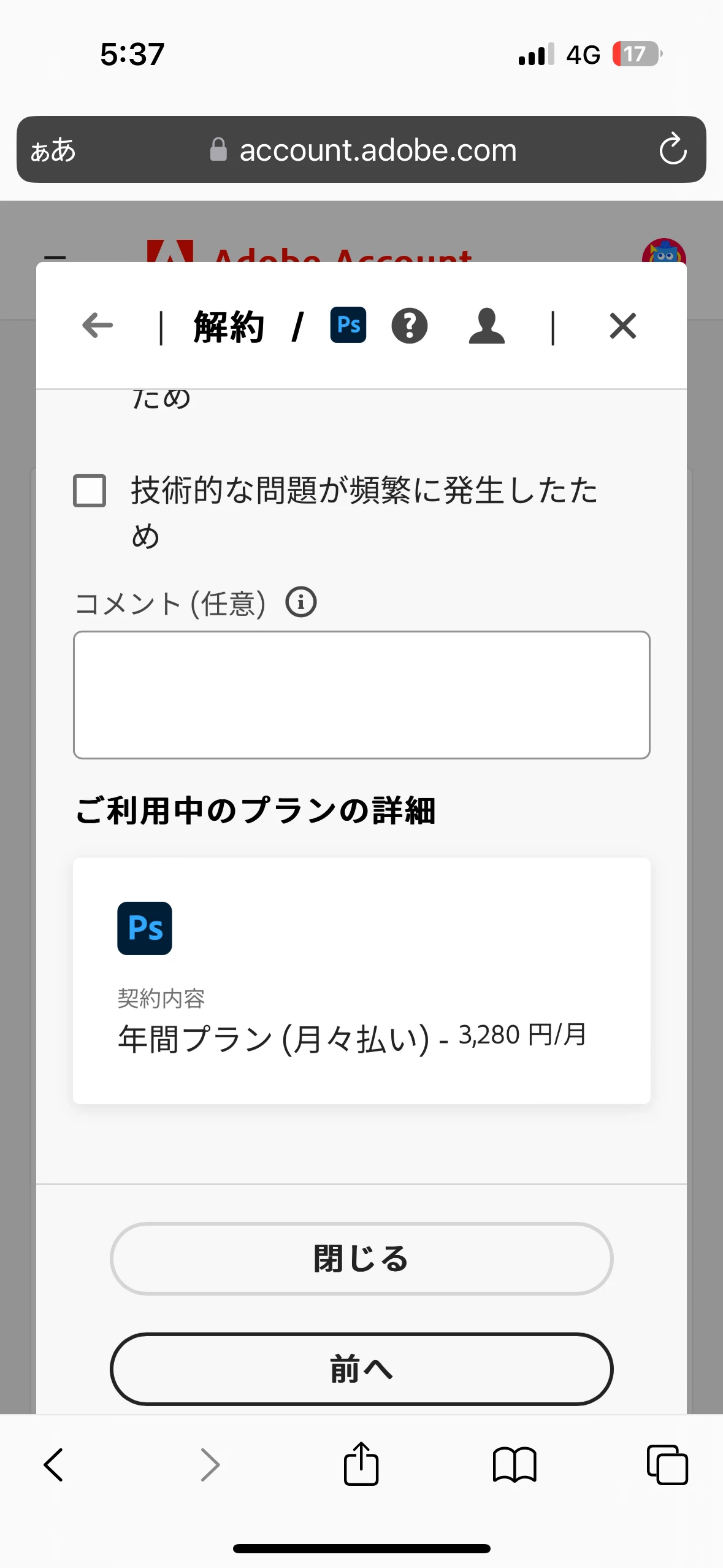Tap the 前へ button
The width and height of the screenshot is (723, 1568).
(361, 1369)
